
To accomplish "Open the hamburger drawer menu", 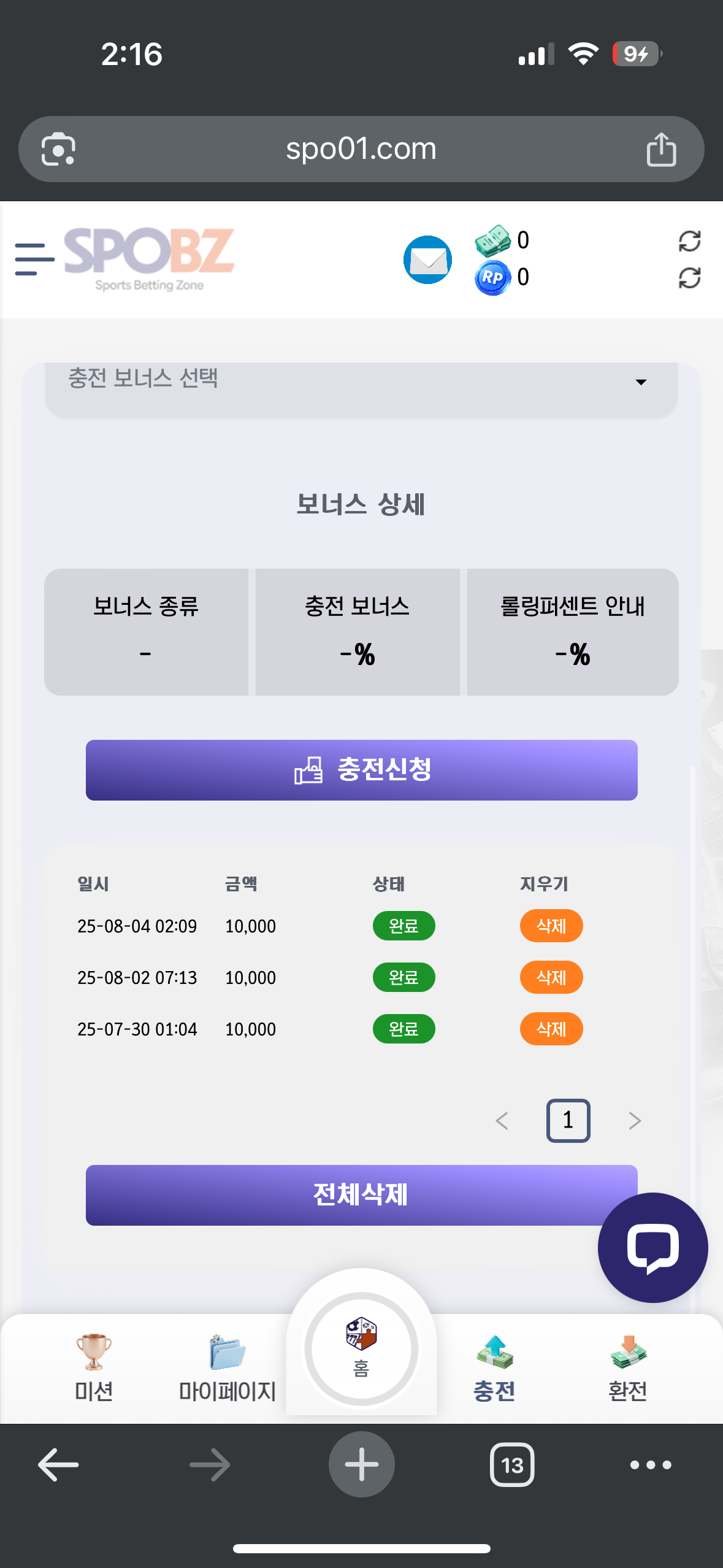I will click(34, 259).
